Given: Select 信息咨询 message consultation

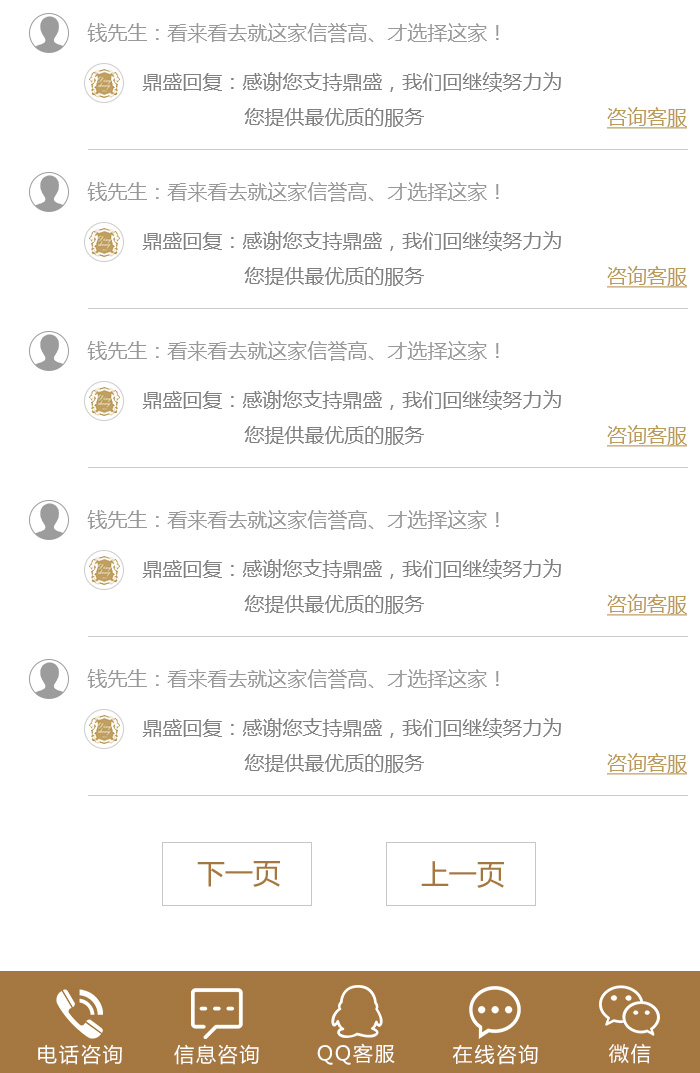Looking at the screenshot, I should click(217, 1024).
